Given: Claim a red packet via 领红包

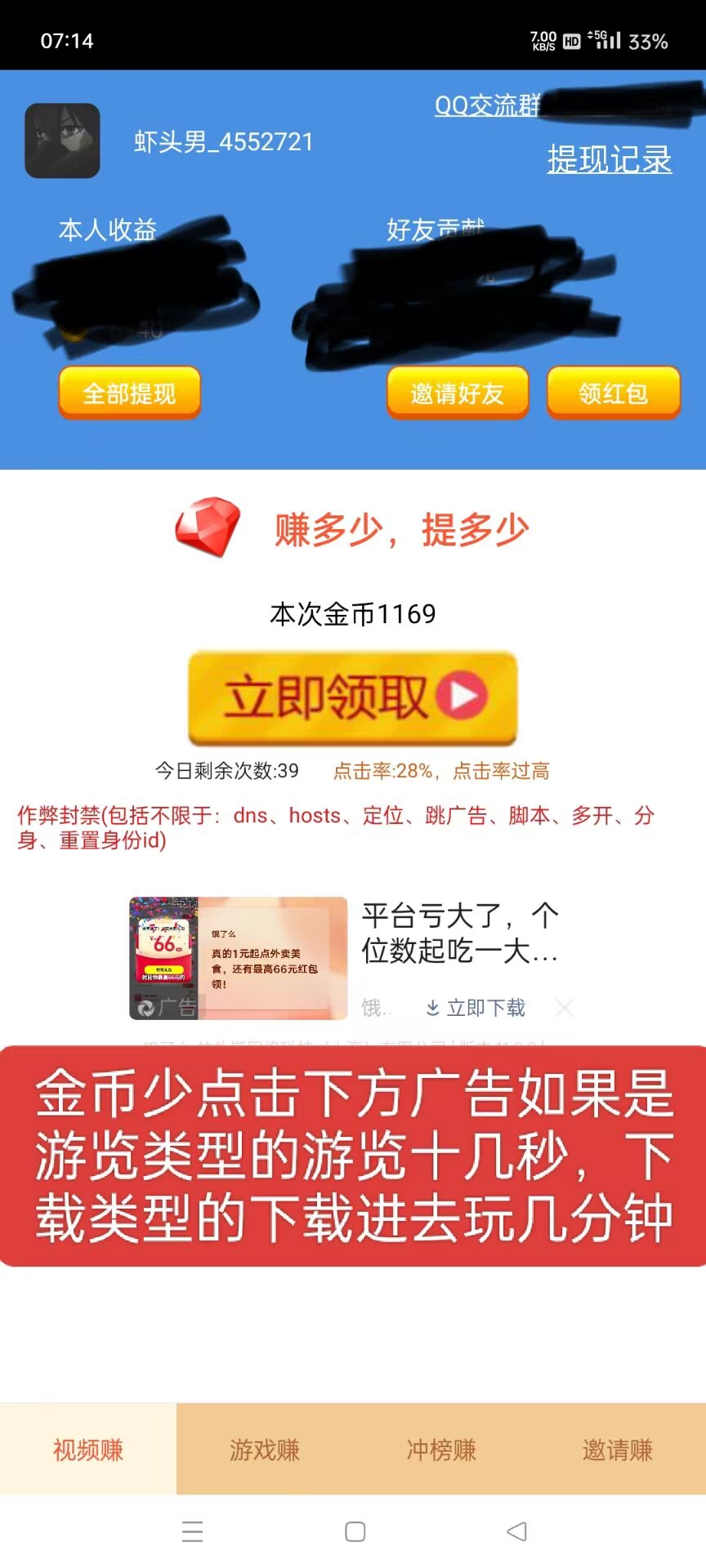Looking at the screenshot, I should tap(614, 393).
